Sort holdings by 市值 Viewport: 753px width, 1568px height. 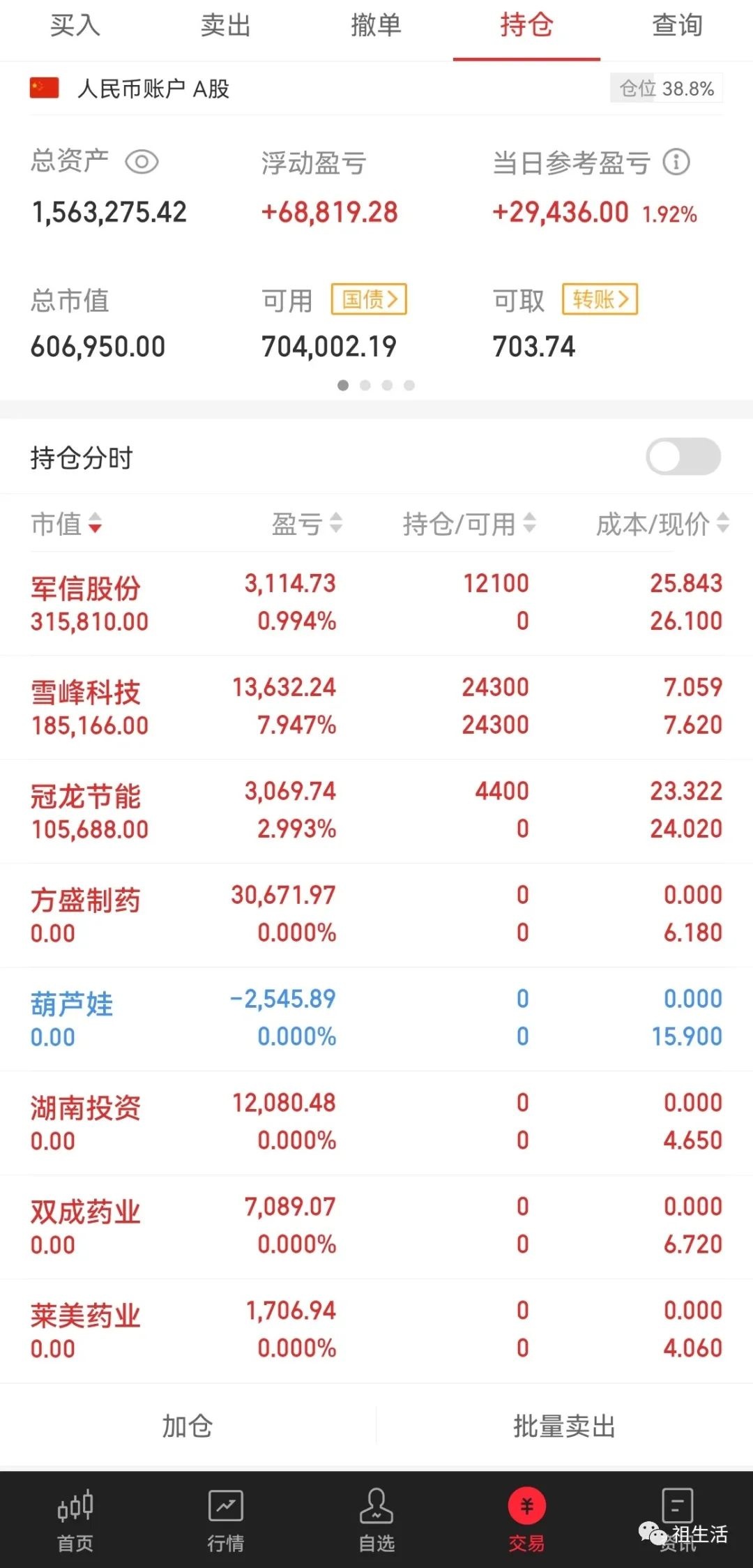[66, 523]
